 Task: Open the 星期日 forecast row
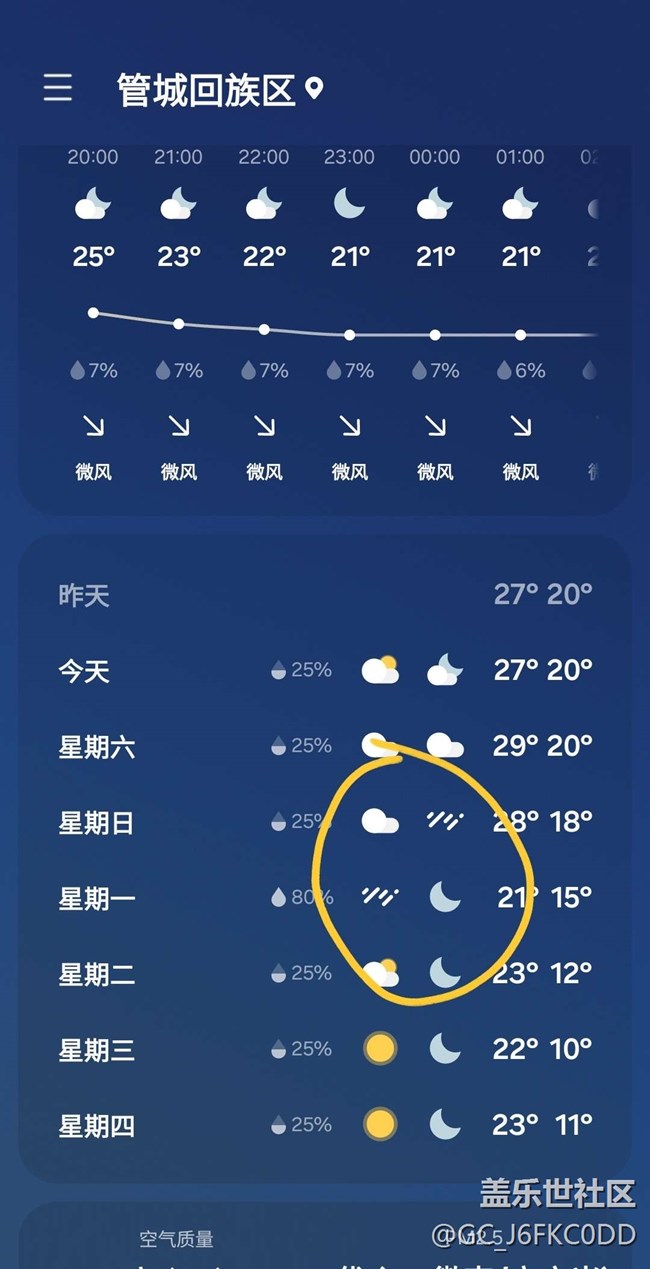point(325,822)
